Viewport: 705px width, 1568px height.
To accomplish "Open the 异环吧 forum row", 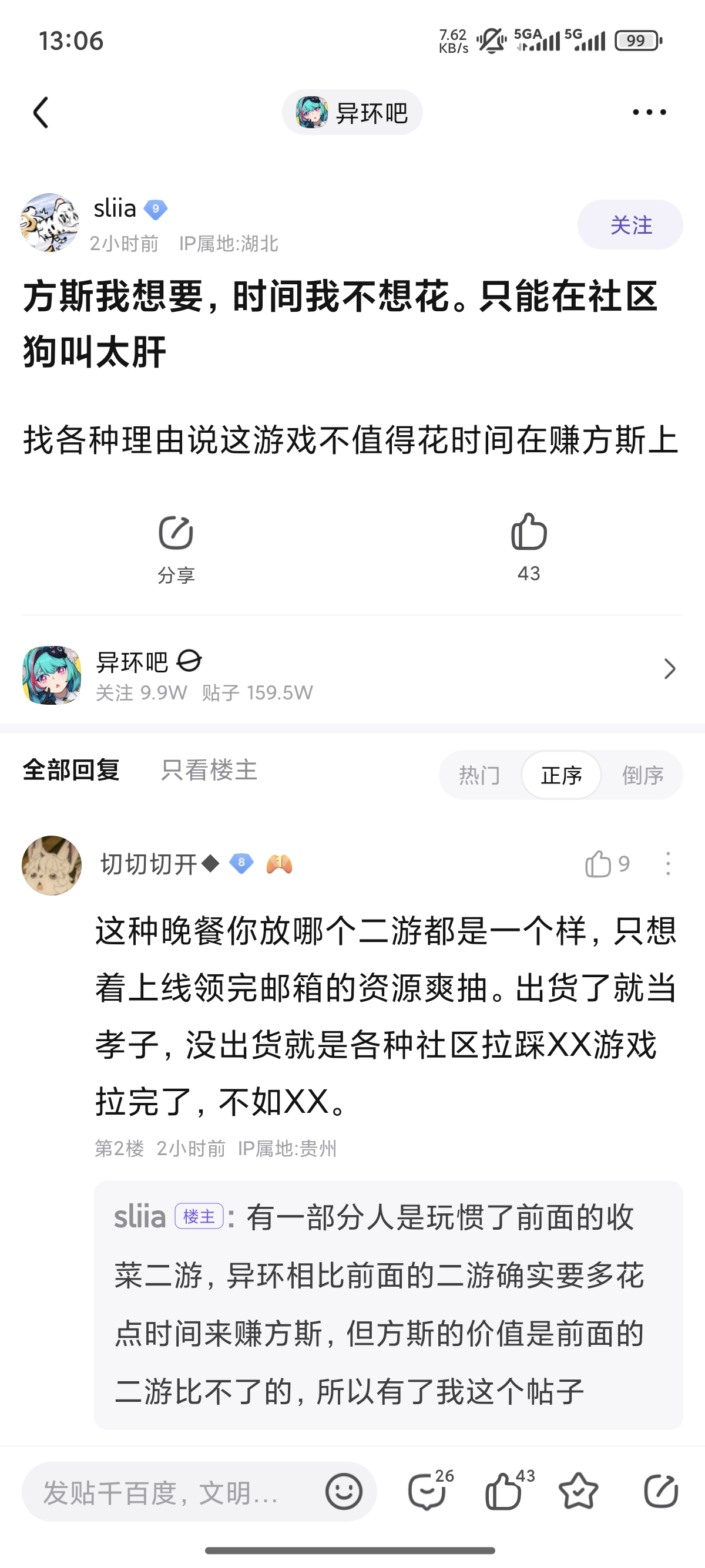I will click(x=352, y=675).
